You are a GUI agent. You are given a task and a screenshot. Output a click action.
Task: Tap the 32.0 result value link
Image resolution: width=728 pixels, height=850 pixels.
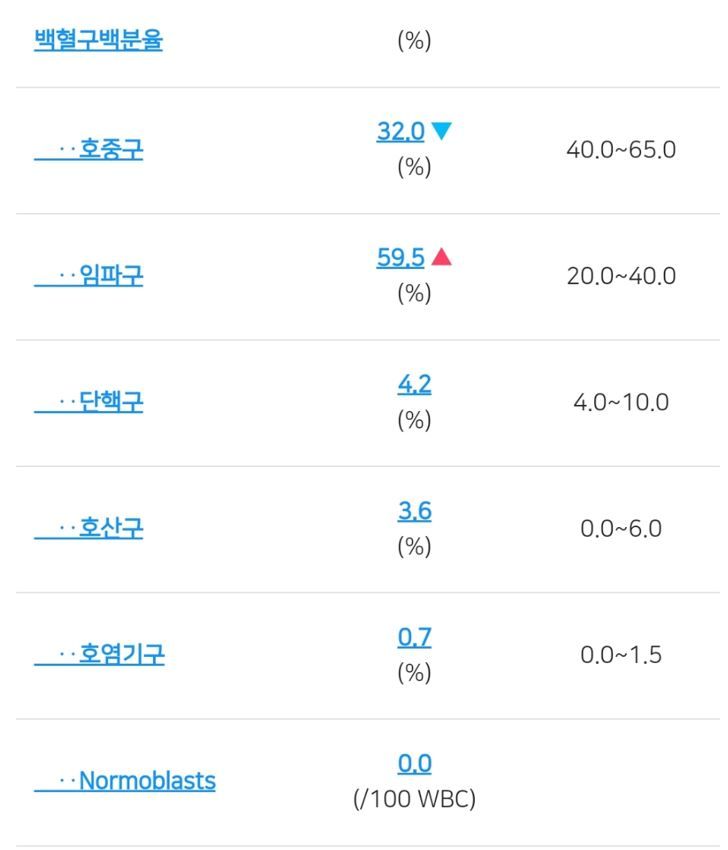click(x=401, y=131)
